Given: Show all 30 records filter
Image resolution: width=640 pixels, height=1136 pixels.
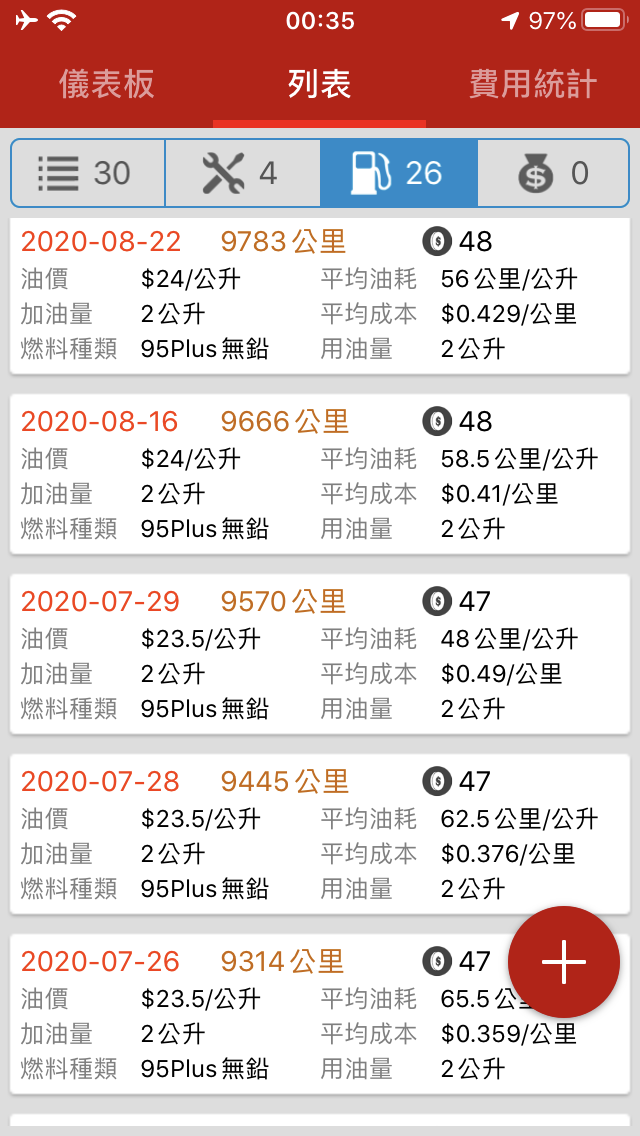Looking at the screenshot, I should tap(88, 173).
